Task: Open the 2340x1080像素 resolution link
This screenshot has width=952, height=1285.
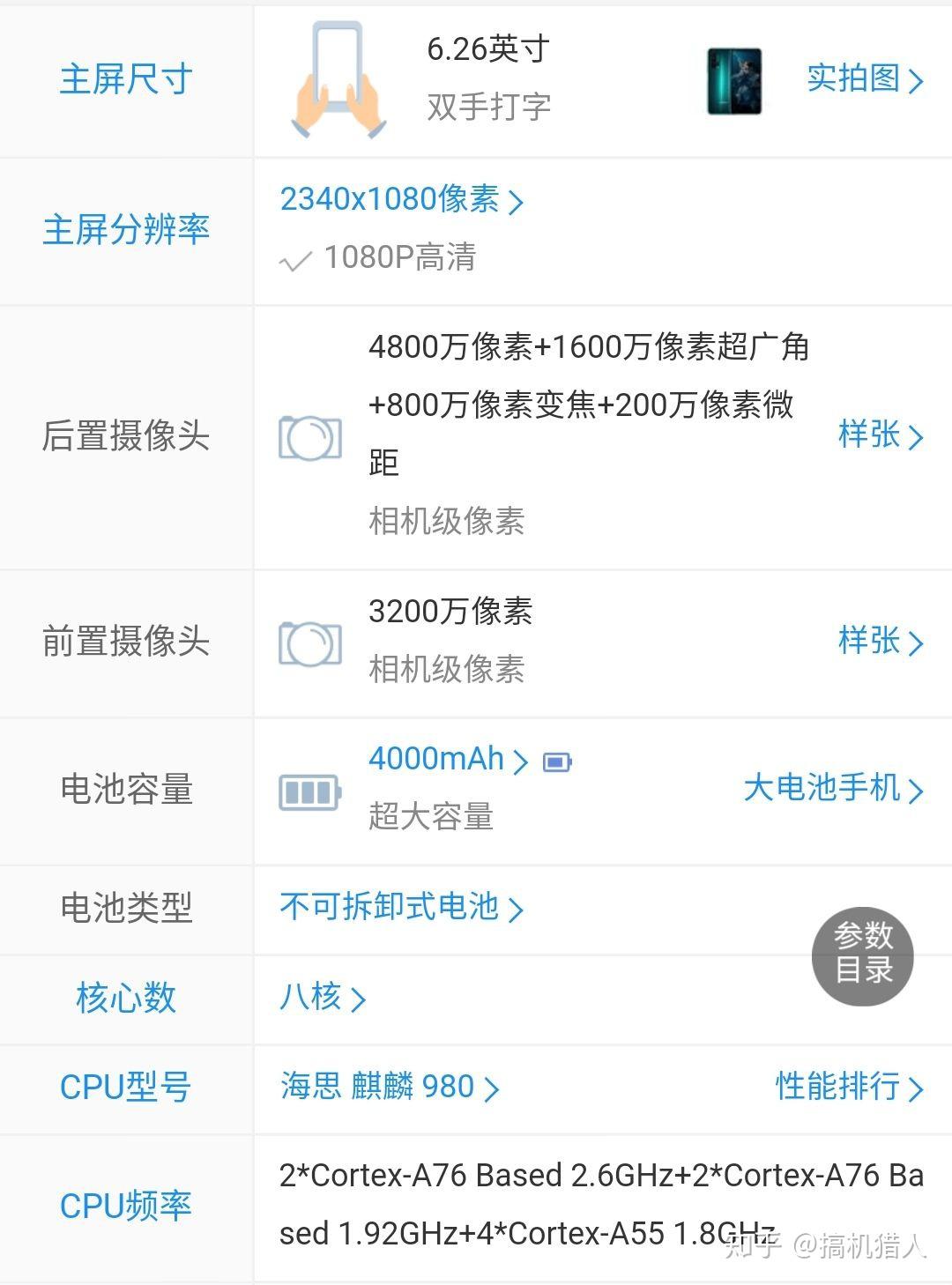Action: point(401,200)
